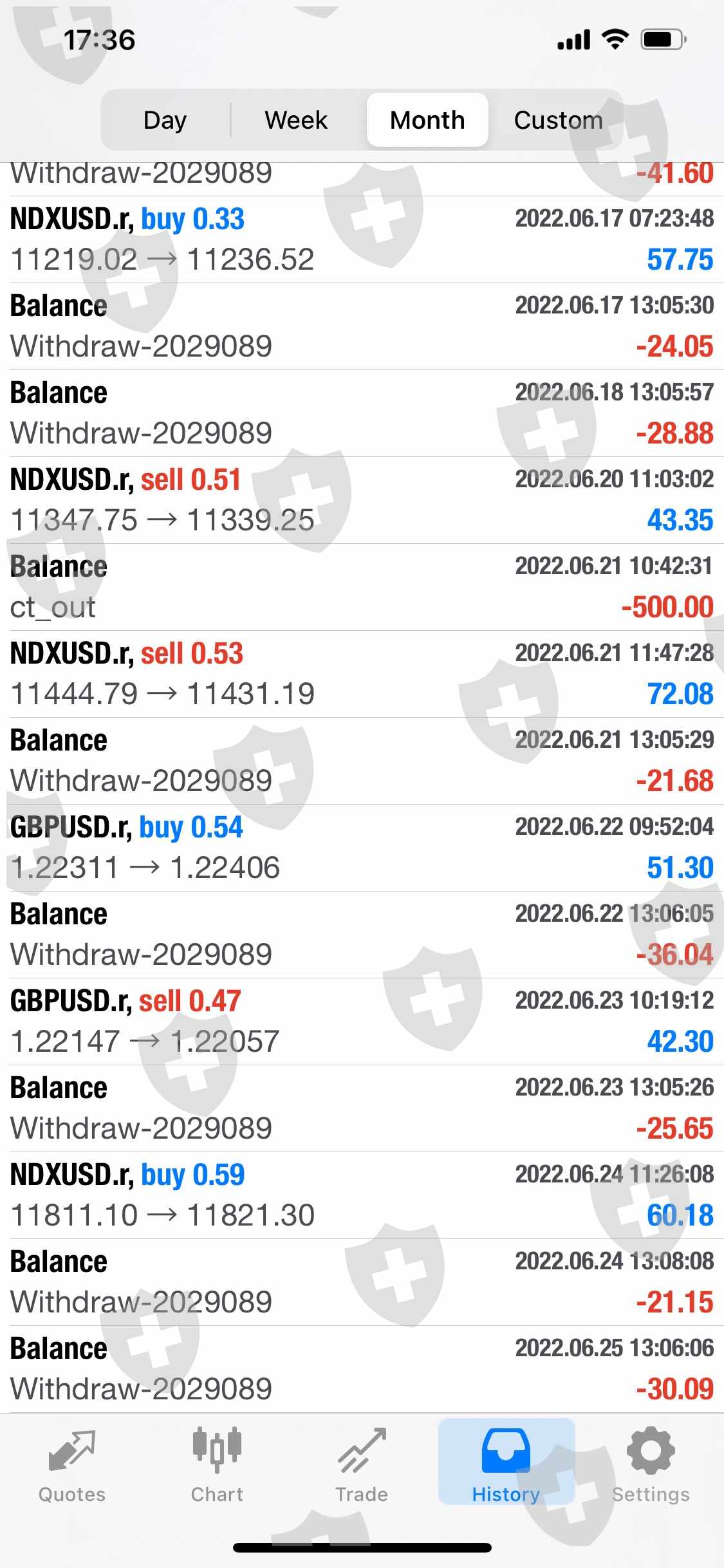The height and width of the screenshot is (1568, 724).
Task: Choose the Custom date range
Action: click(558, 120)
